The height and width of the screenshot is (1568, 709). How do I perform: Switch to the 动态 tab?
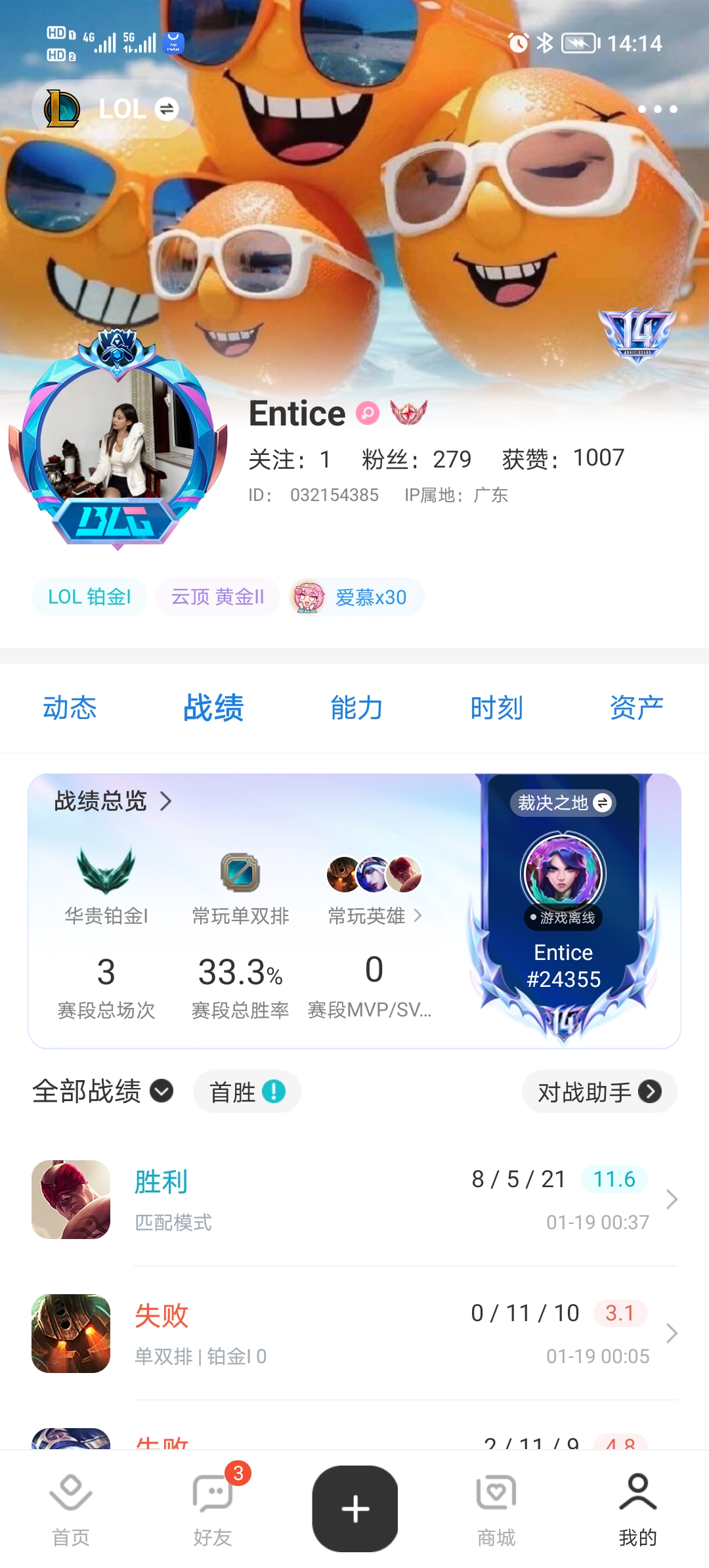tap(70, 708)
